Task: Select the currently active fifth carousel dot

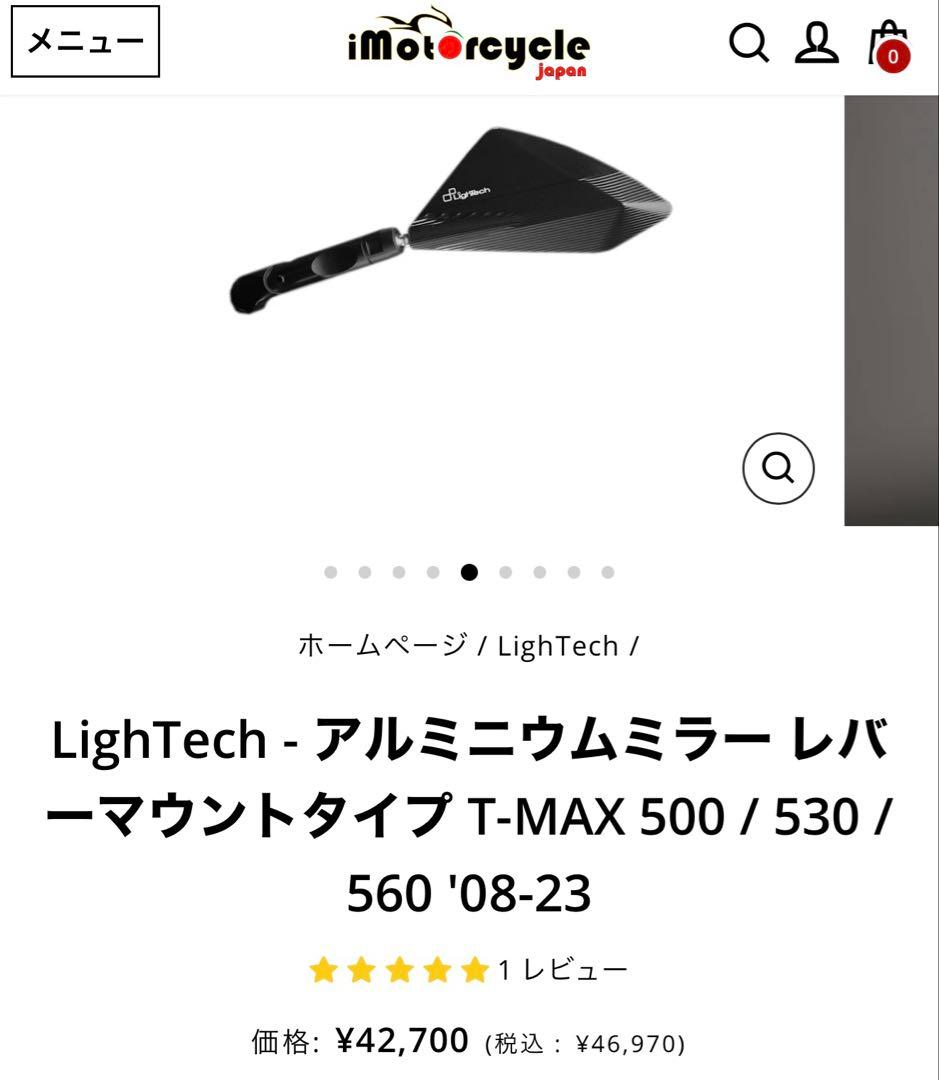Action: click(x=468, y=571)
